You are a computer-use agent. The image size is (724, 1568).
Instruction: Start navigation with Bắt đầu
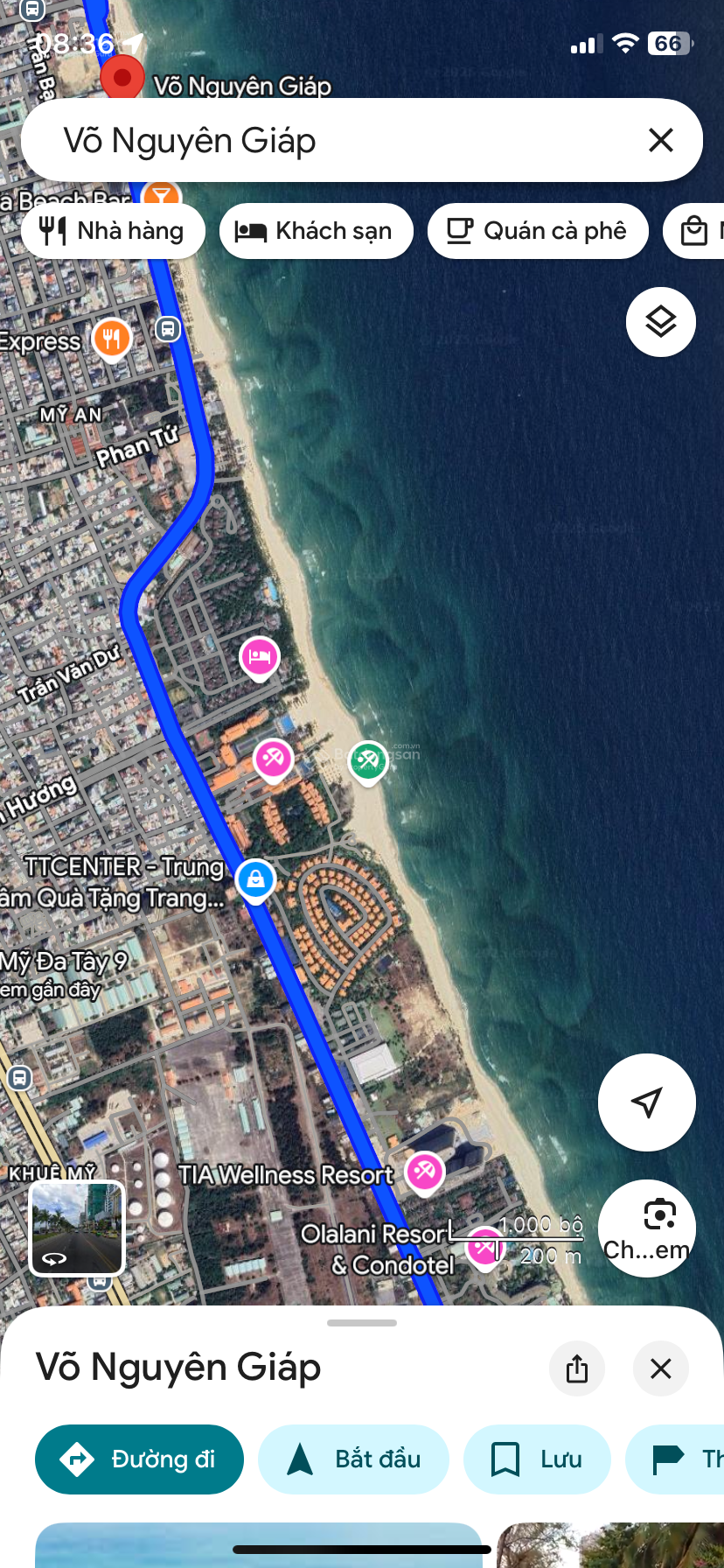pos(353,1459)
